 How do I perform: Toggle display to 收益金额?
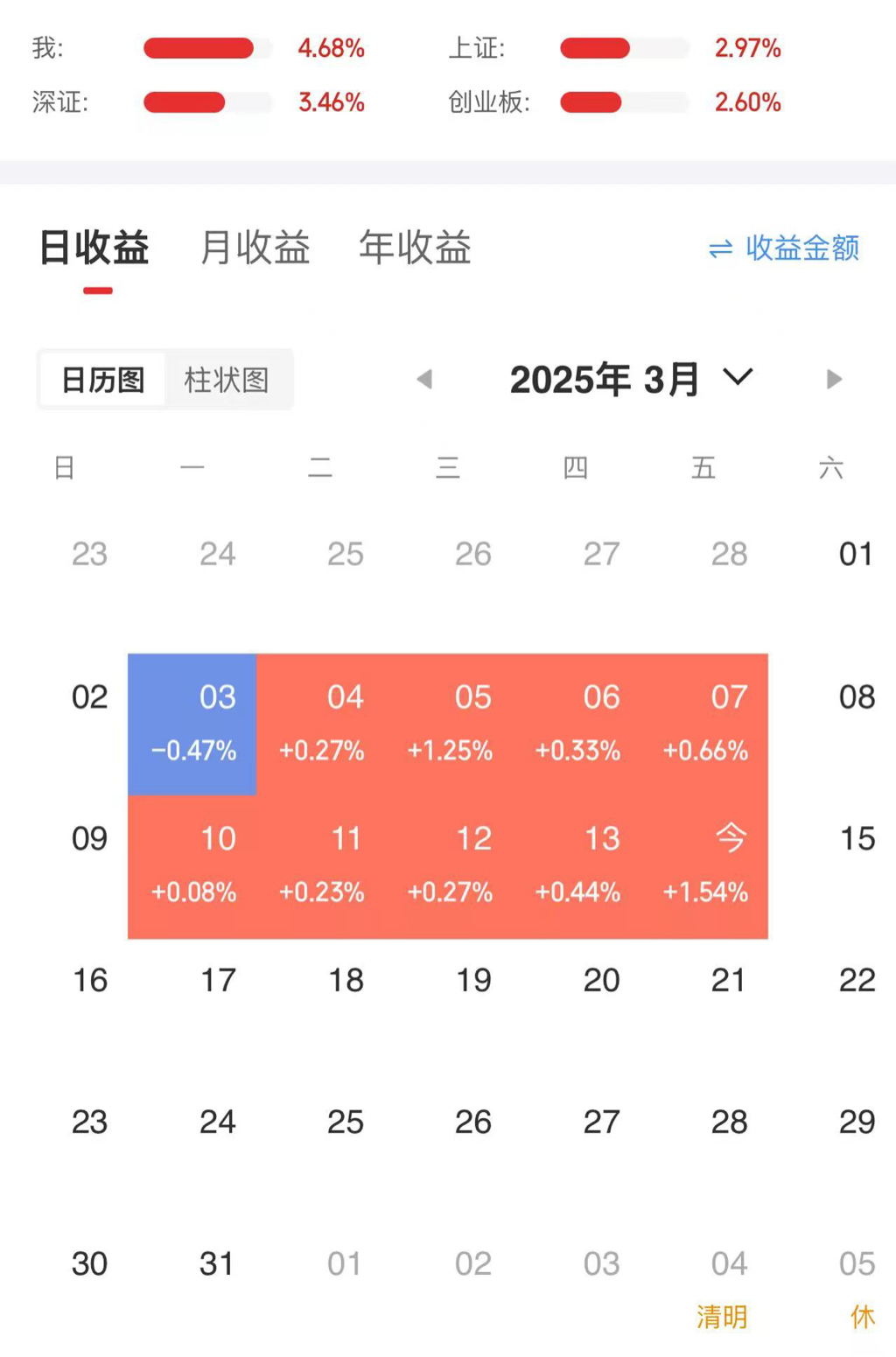tap(784, 248)
